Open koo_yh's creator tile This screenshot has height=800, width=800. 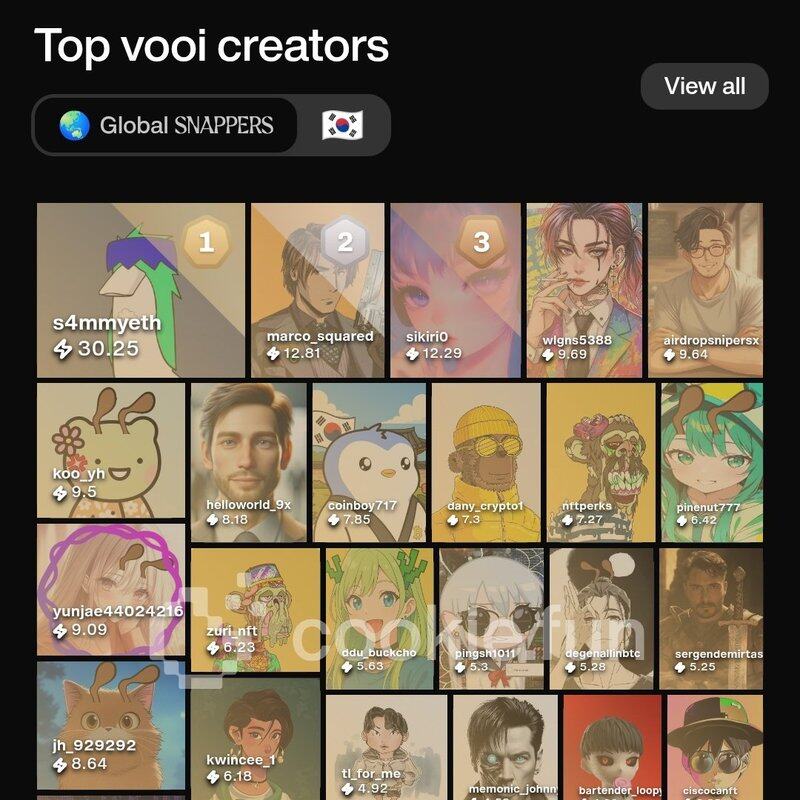coord(111,450)
